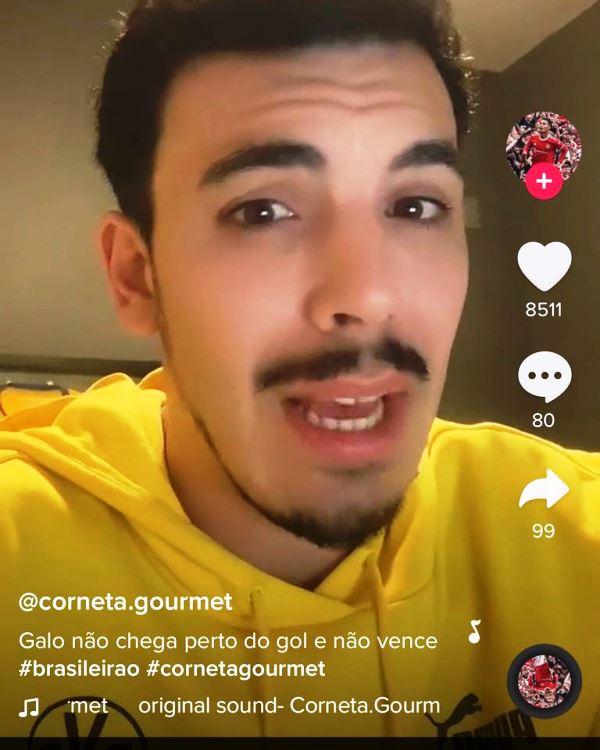The width and height of the screenshot is (600, 750).
Task: Tap the #brasileirao hashtag
Action: pos(78,668)
